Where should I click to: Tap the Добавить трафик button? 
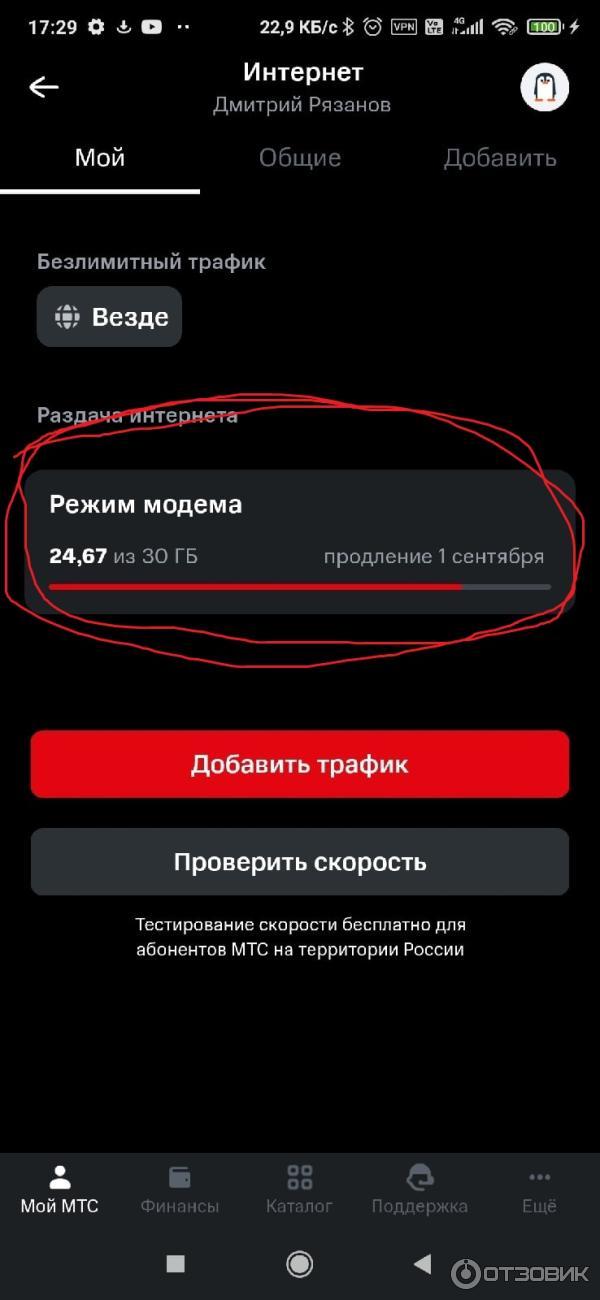[300, 765]
